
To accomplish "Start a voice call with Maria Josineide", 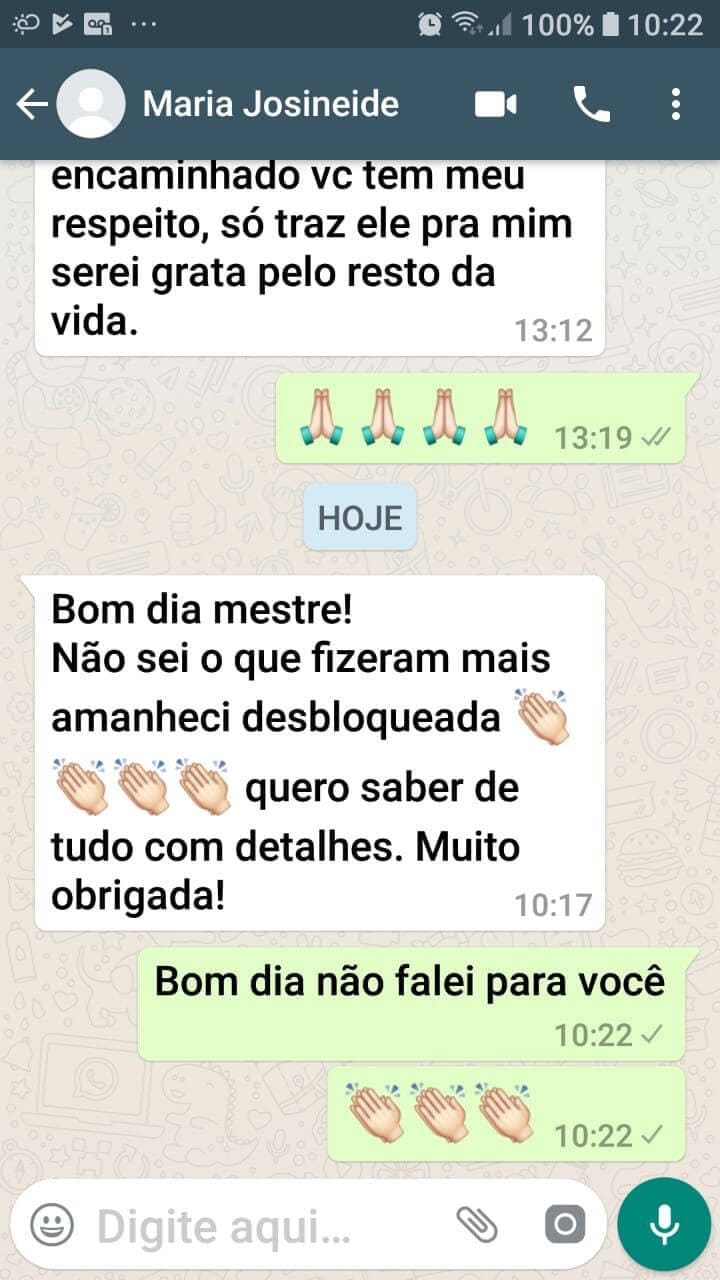I will [x=591, y=104].
